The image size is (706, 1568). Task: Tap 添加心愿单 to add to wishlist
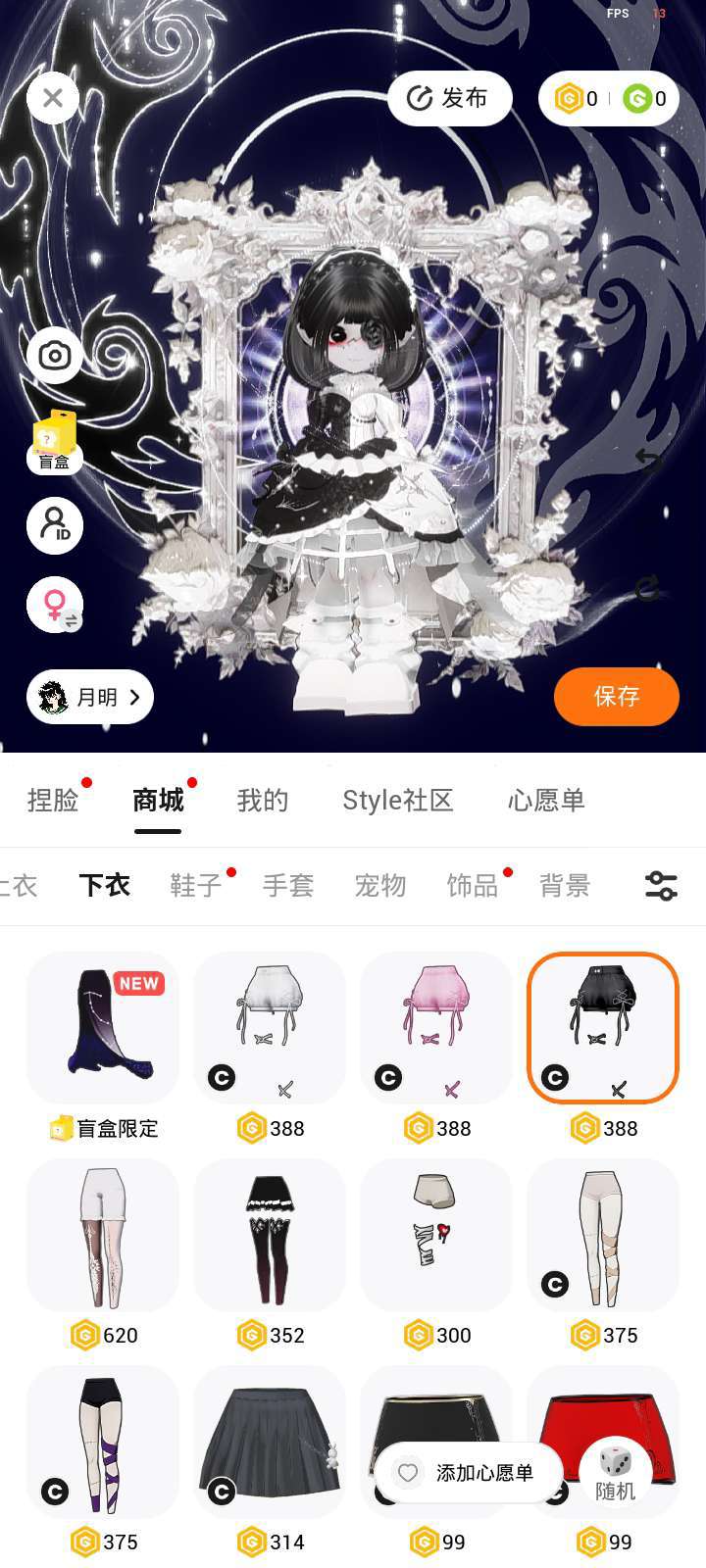tap(468, 1472)
